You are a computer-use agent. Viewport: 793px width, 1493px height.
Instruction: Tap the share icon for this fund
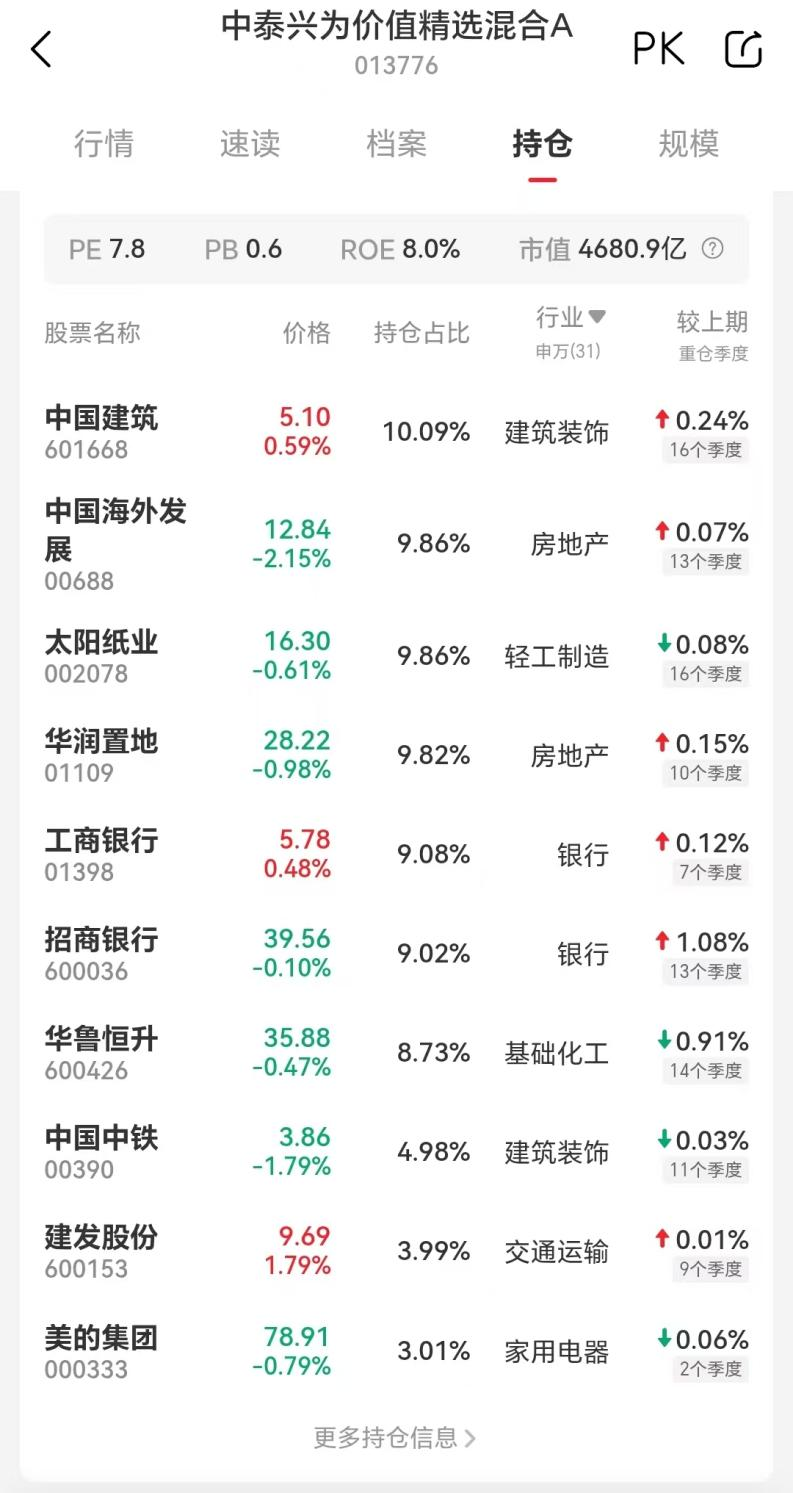pyautogui.click(x=743, y=48)
